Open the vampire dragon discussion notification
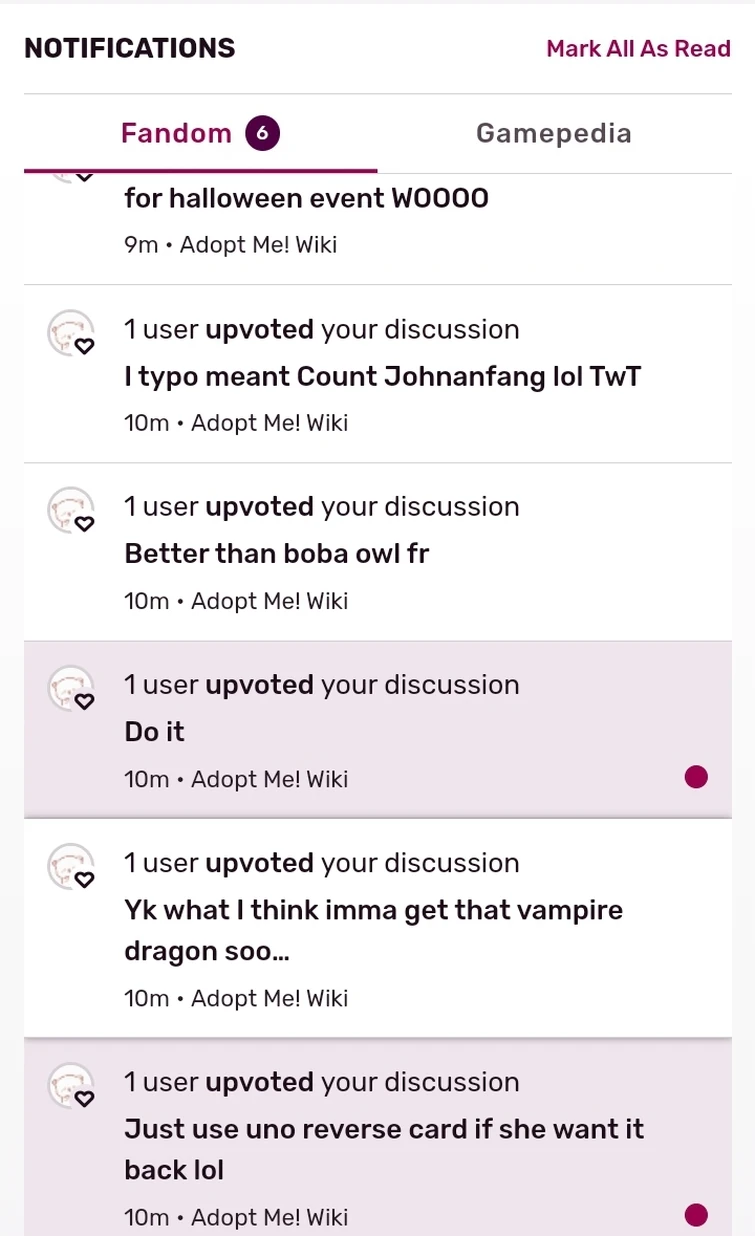Screen dimensions: 755x1236 pyautogui.click(x=377, y=927)
